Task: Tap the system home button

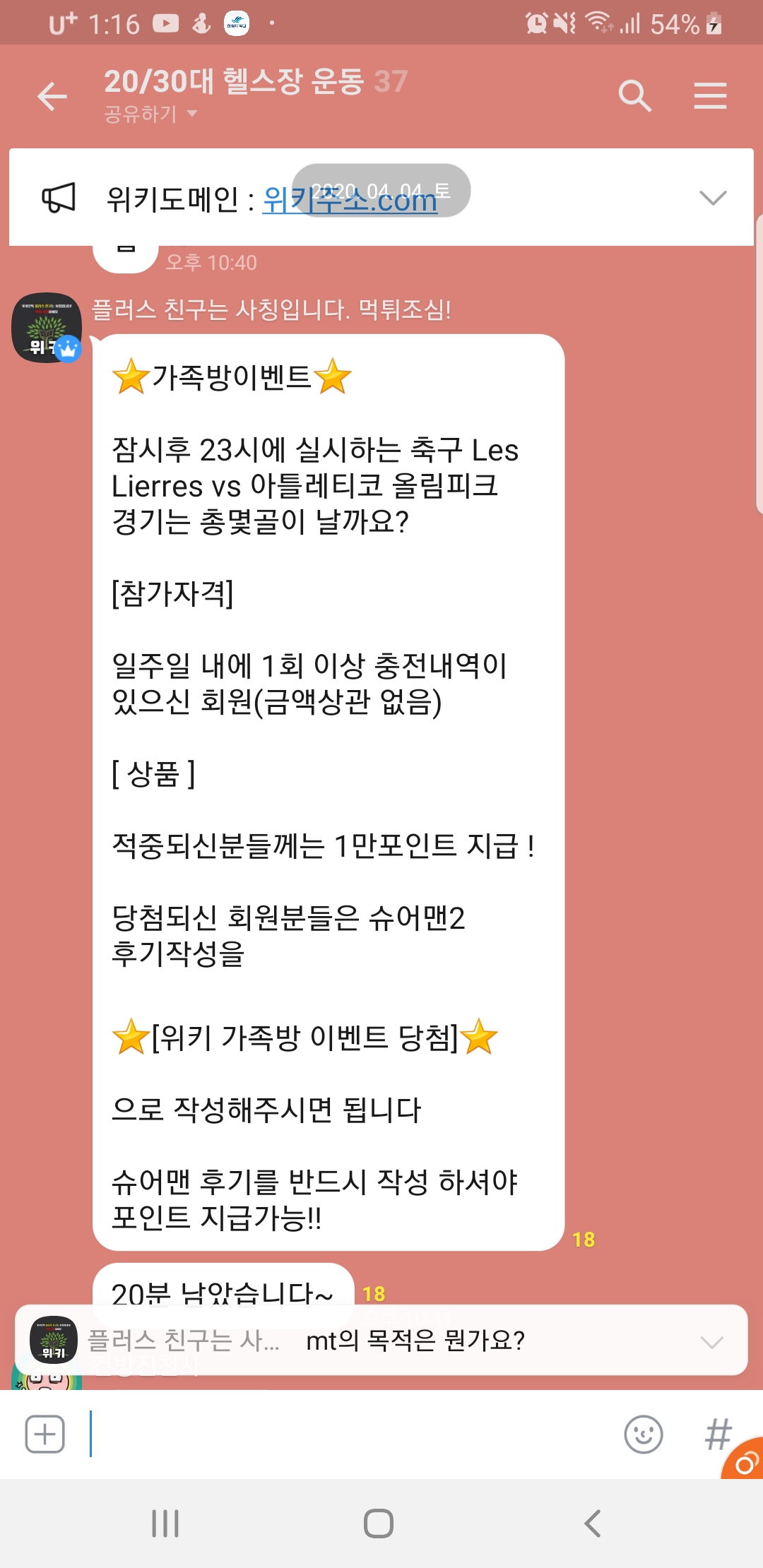Action: click(379, 1524)
